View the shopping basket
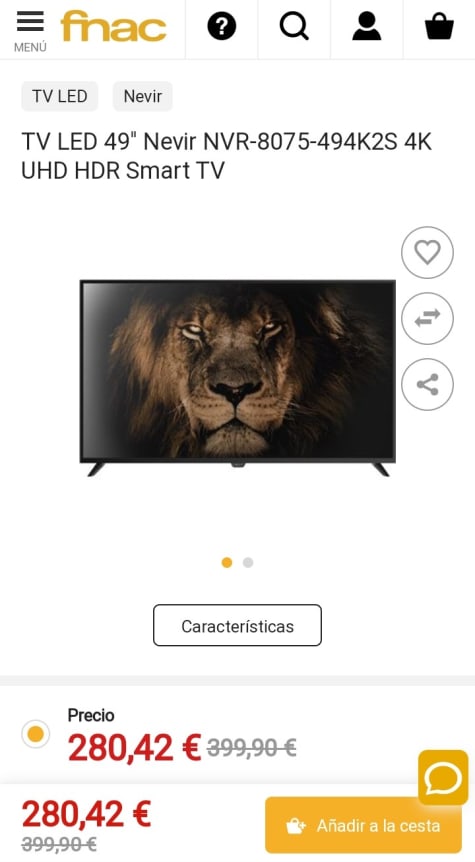 tap(439, 26)
